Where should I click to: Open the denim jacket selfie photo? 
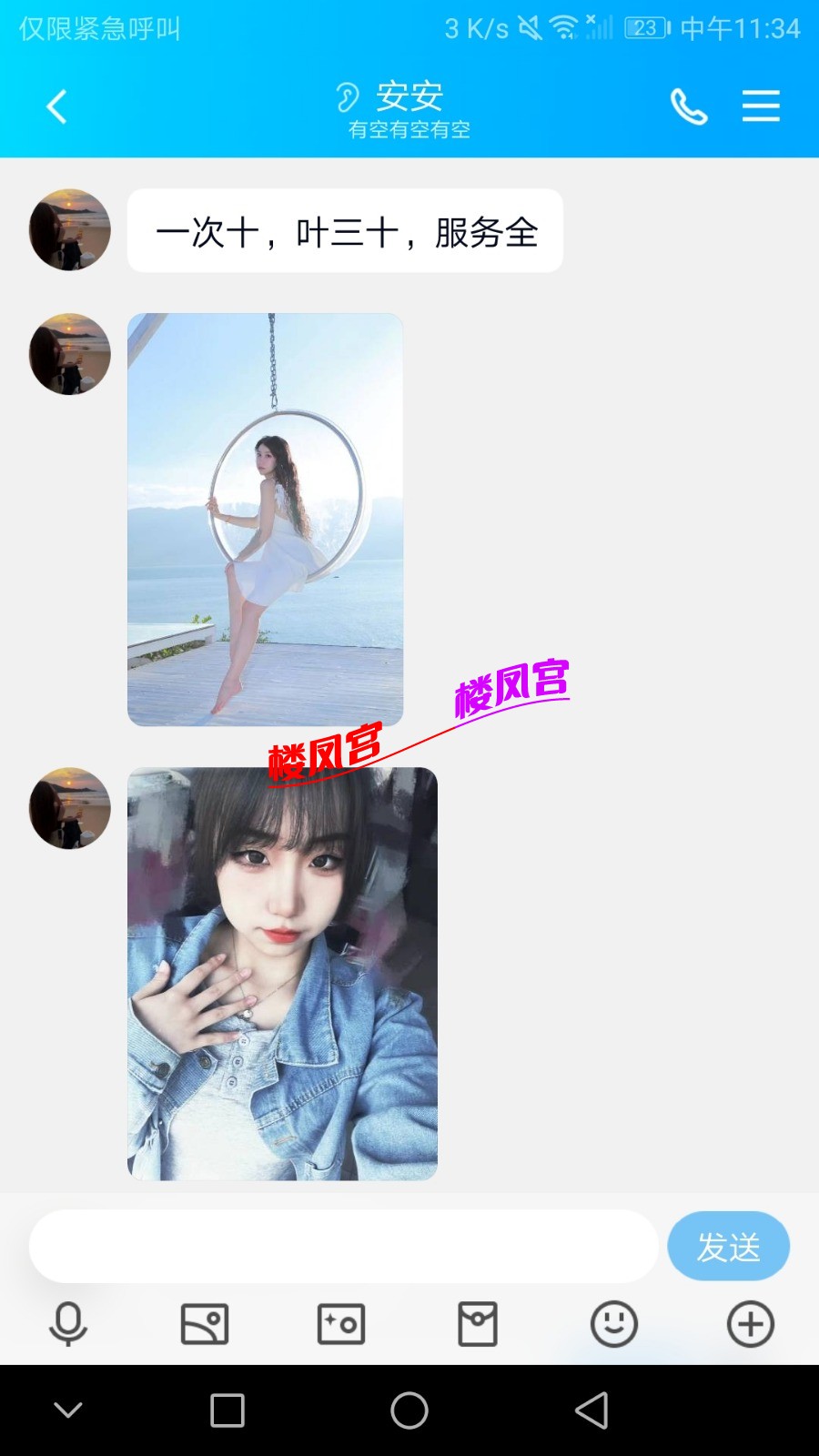tap(282, 974)
